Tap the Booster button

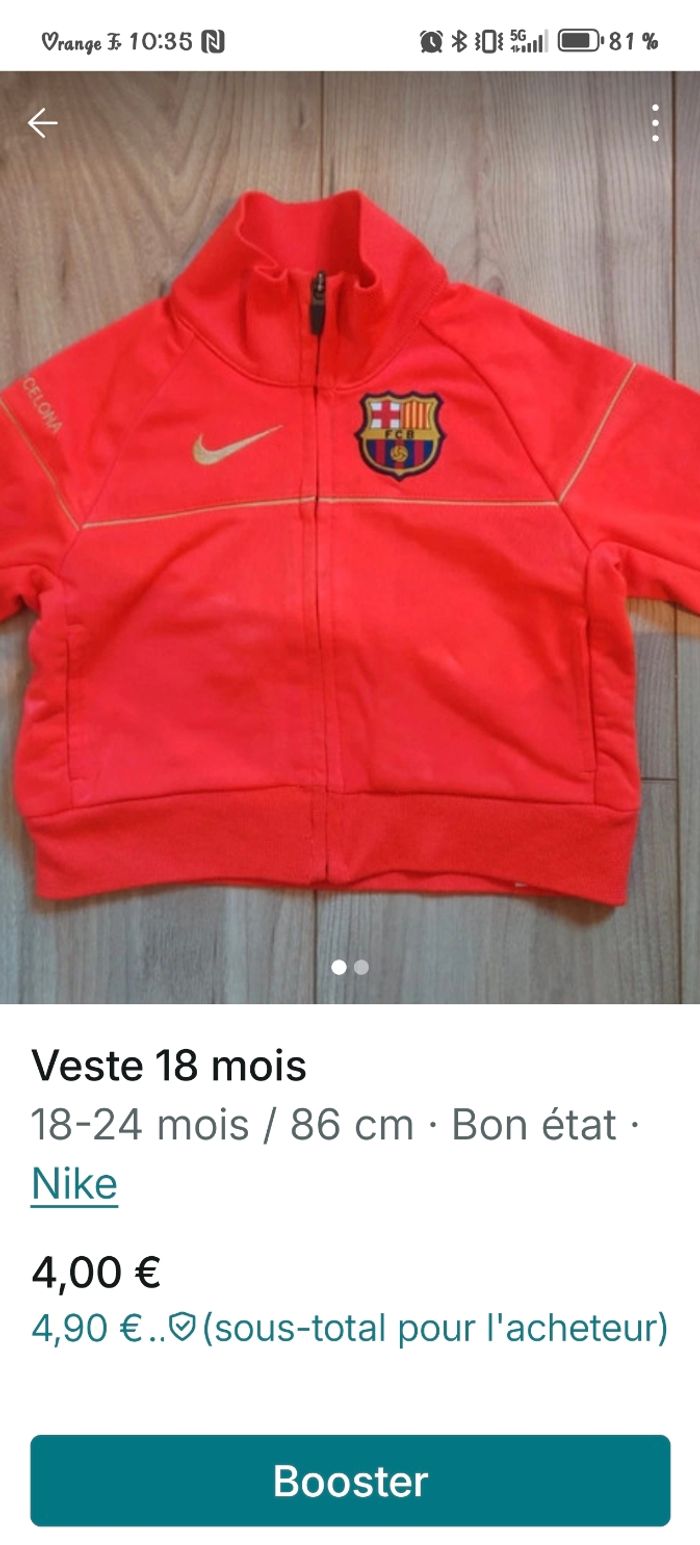coord(350,1481)
